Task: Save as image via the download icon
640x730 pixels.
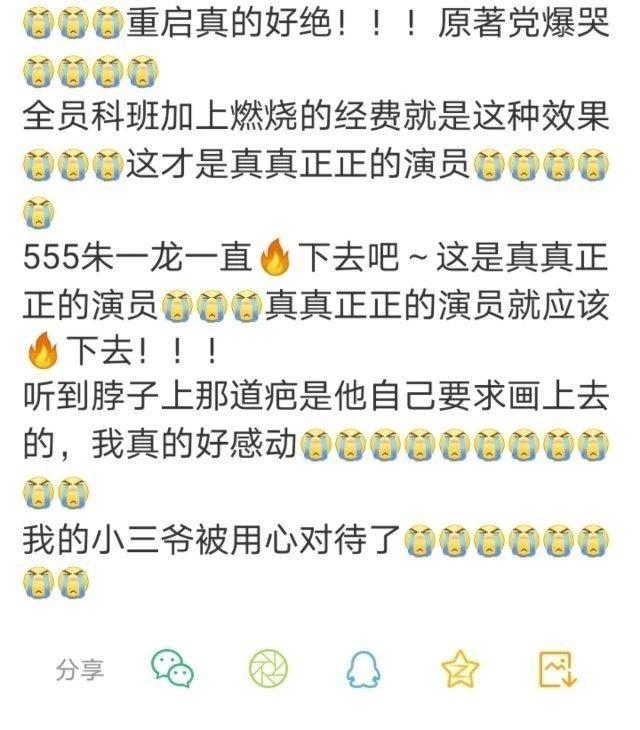Action: [557, 668]
